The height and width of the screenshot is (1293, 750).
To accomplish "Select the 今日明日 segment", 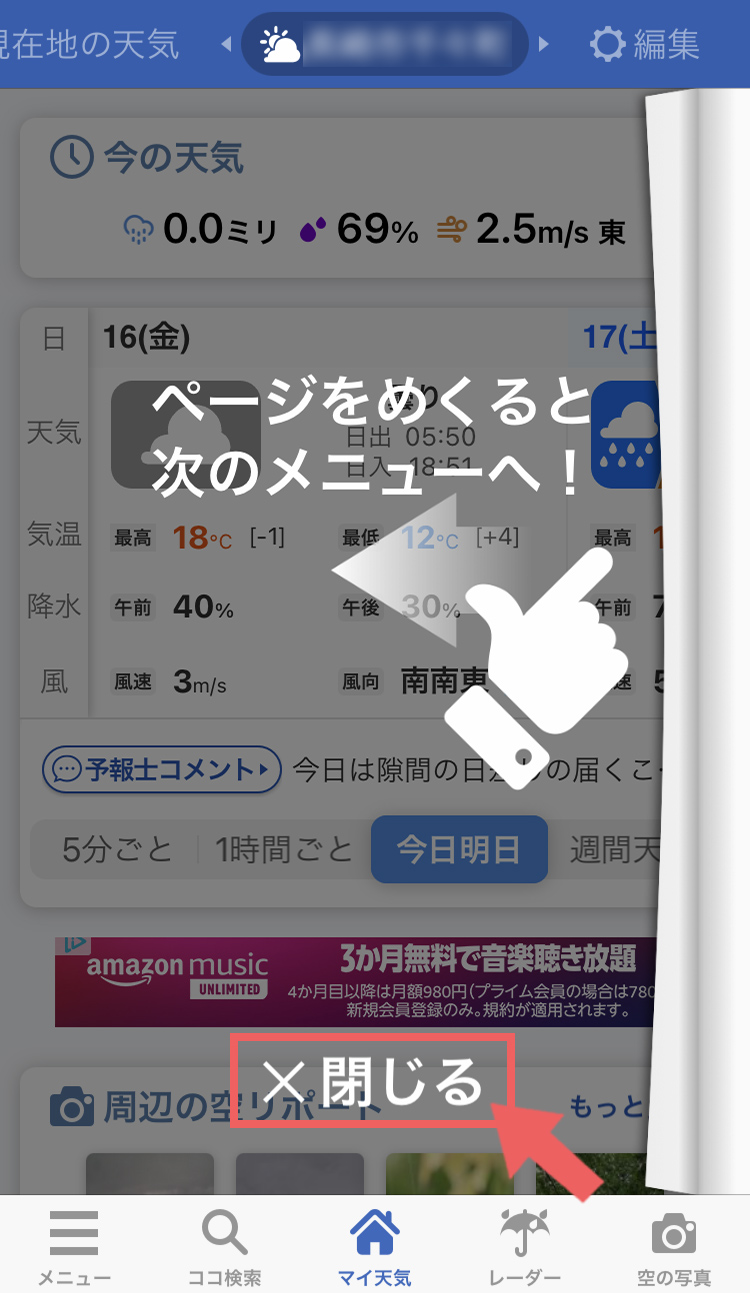I will pyautogui.click(x=459, y=850).
